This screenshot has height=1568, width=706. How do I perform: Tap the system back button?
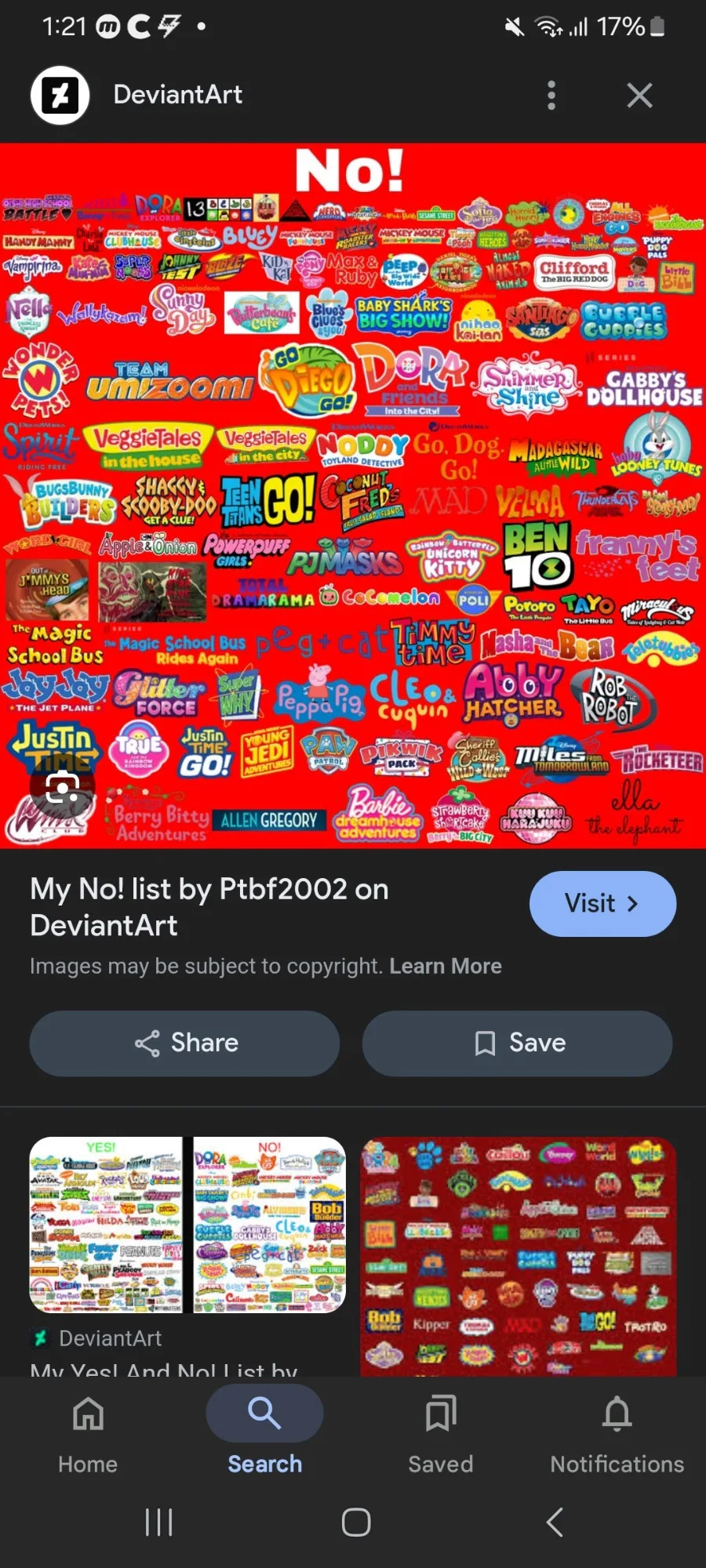point(555,1523)
